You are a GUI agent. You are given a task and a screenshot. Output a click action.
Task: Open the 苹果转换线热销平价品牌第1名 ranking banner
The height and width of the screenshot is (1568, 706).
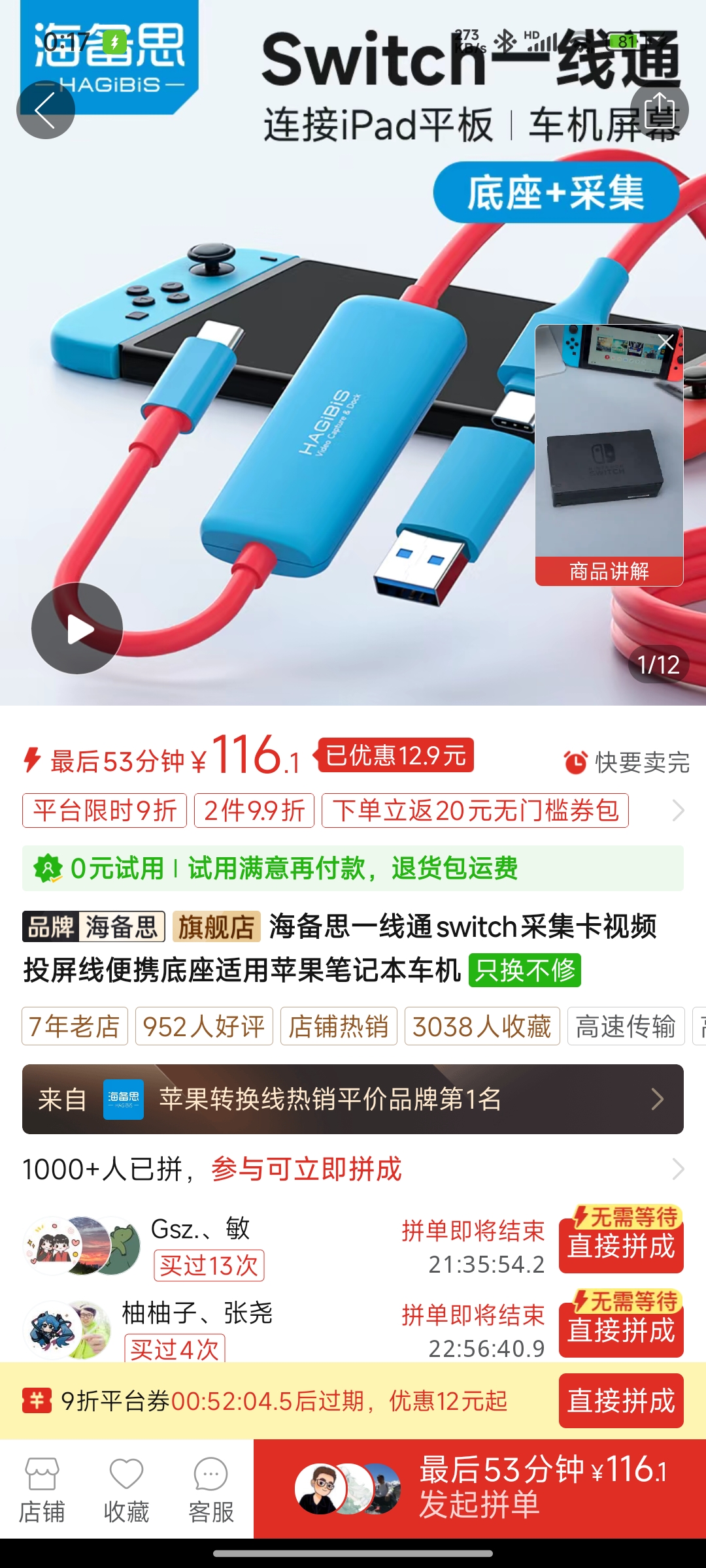point(353,1099)
